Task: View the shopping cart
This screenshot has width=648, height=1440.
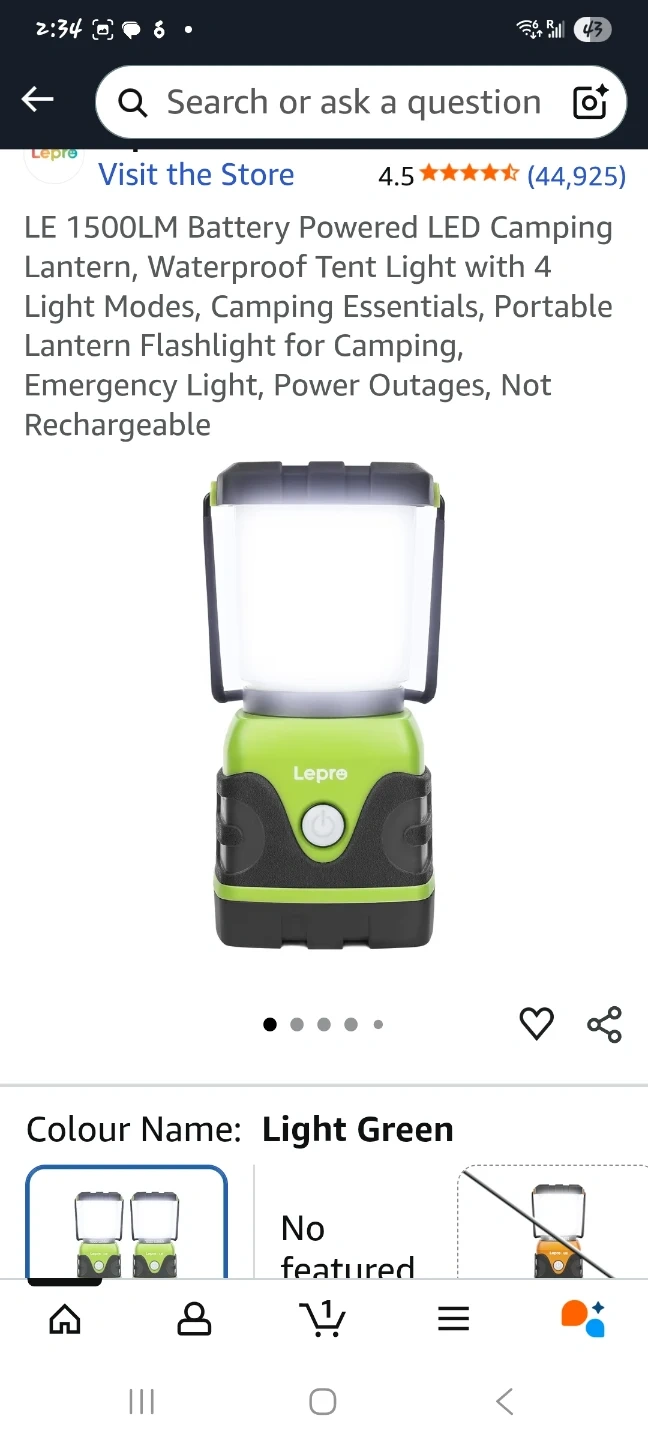Action: point(323,1319)
